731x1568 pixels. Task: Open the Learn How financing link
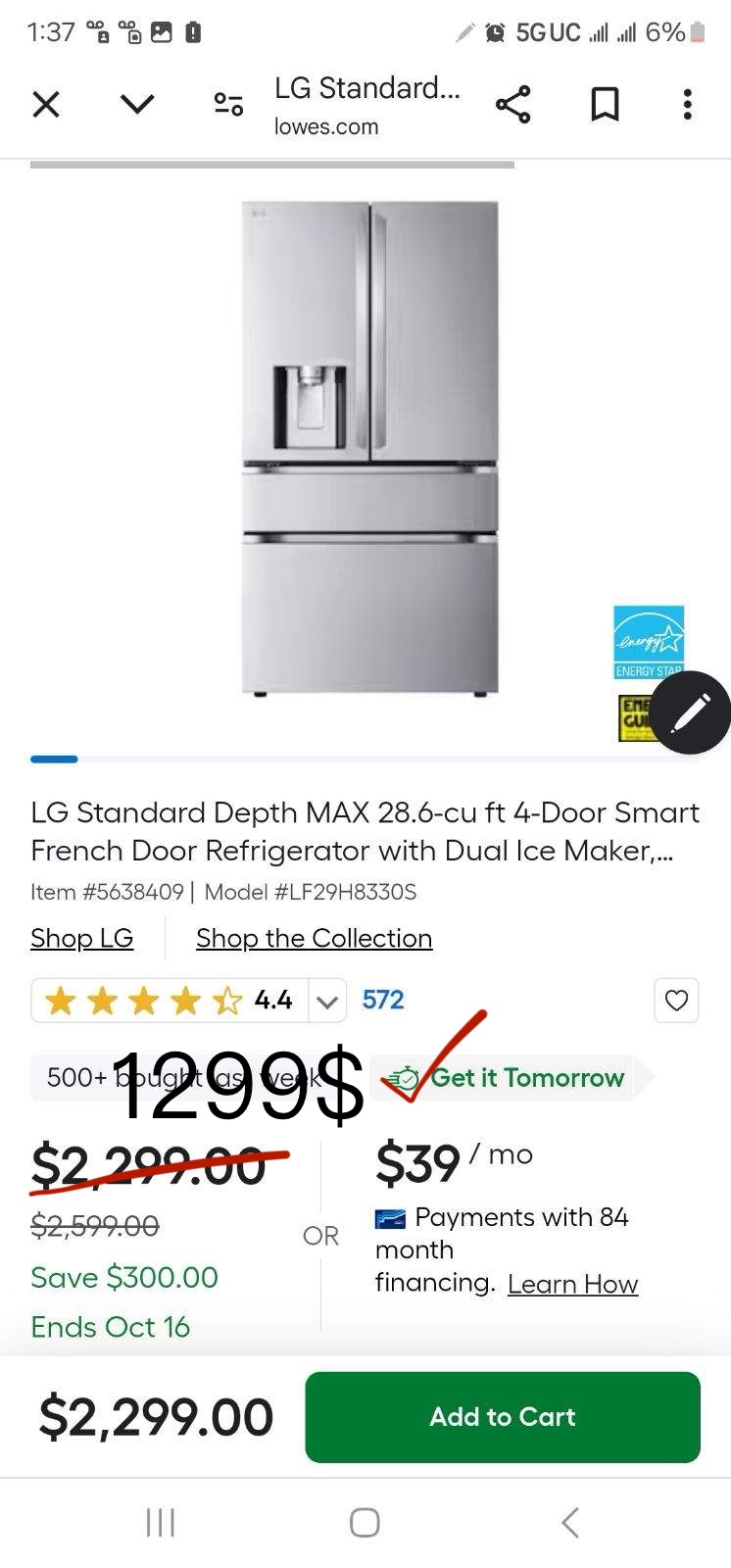[572, 1284]
